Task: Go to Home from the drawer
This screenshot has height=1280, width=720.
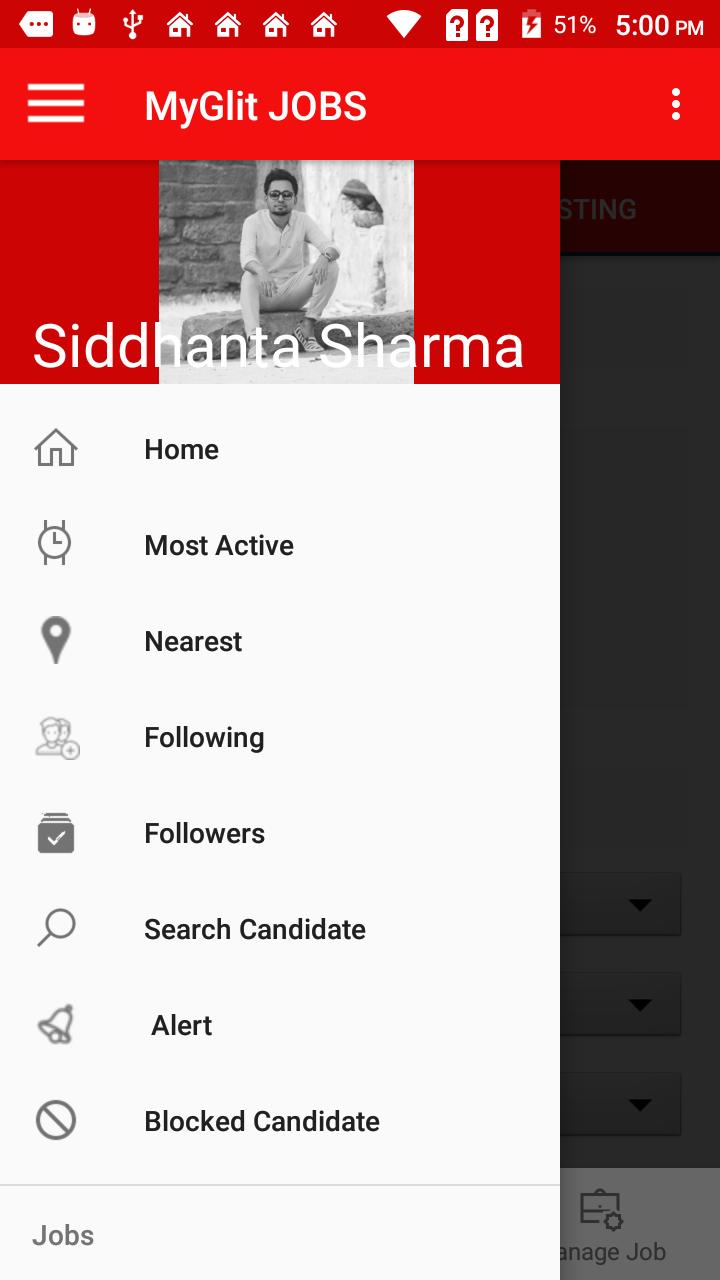Action: (181, 449)
